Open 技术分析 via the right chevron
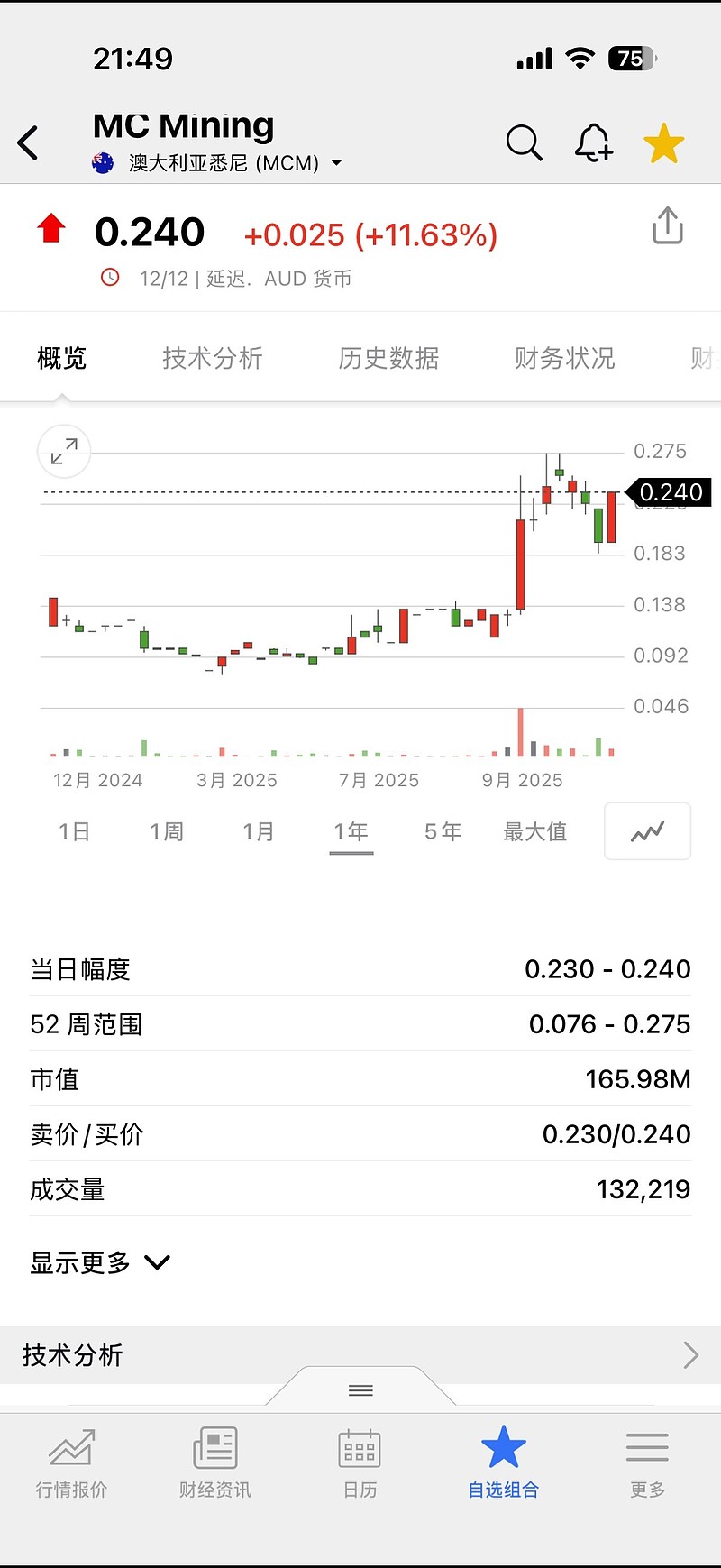 pos(690,1354)
